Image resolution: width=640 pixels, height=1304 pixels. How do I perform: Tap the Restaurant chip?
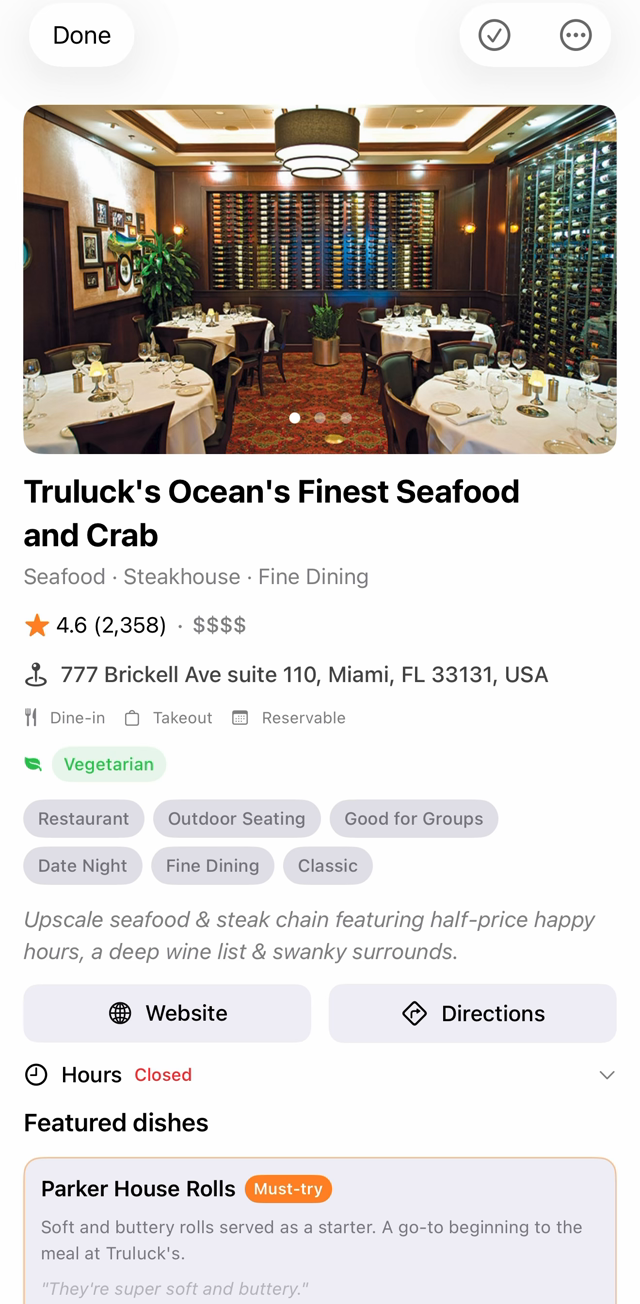(x=84, y=819)
